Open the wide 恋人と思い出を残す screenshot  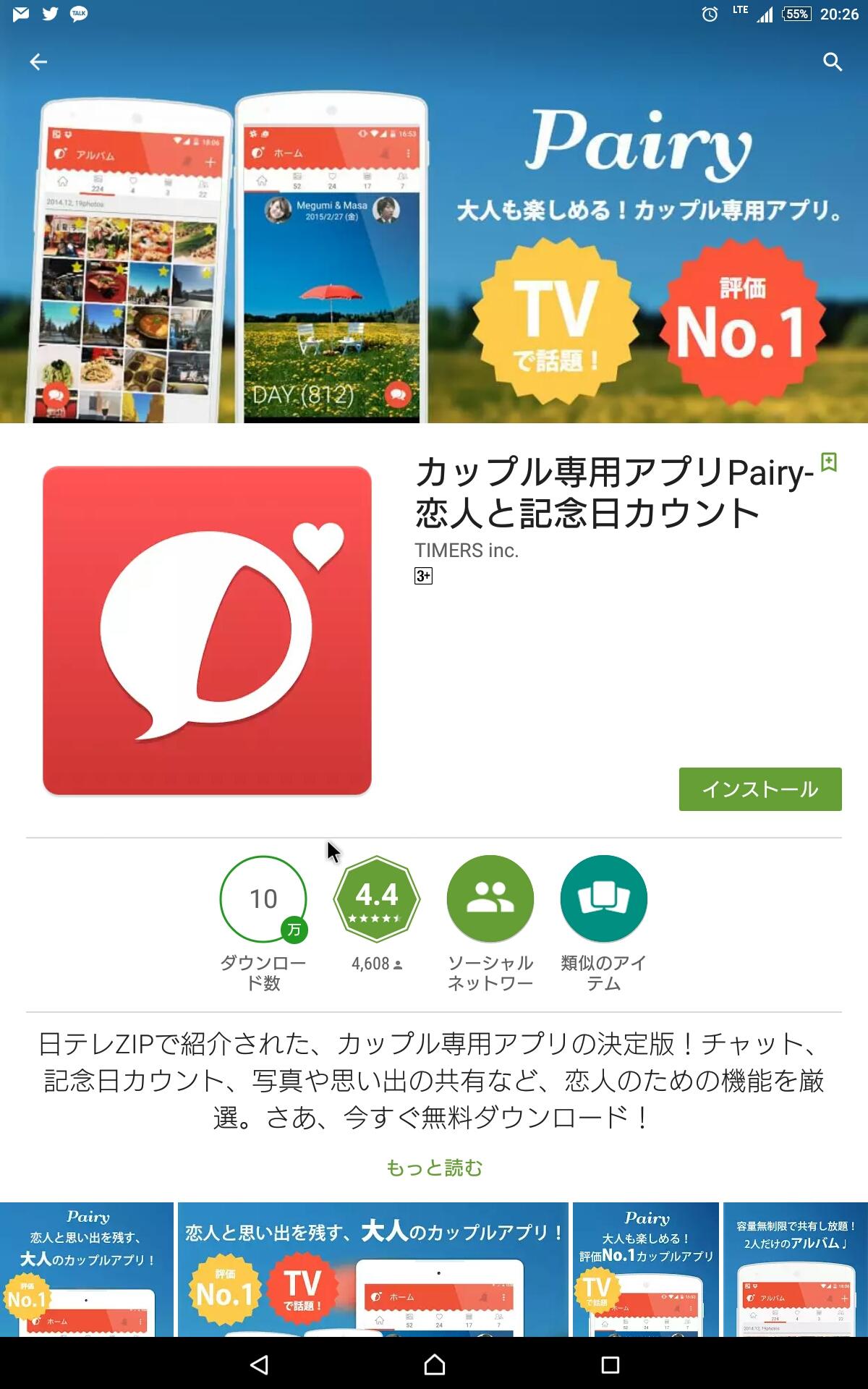pyautogui.click(x=373, y=1270)
